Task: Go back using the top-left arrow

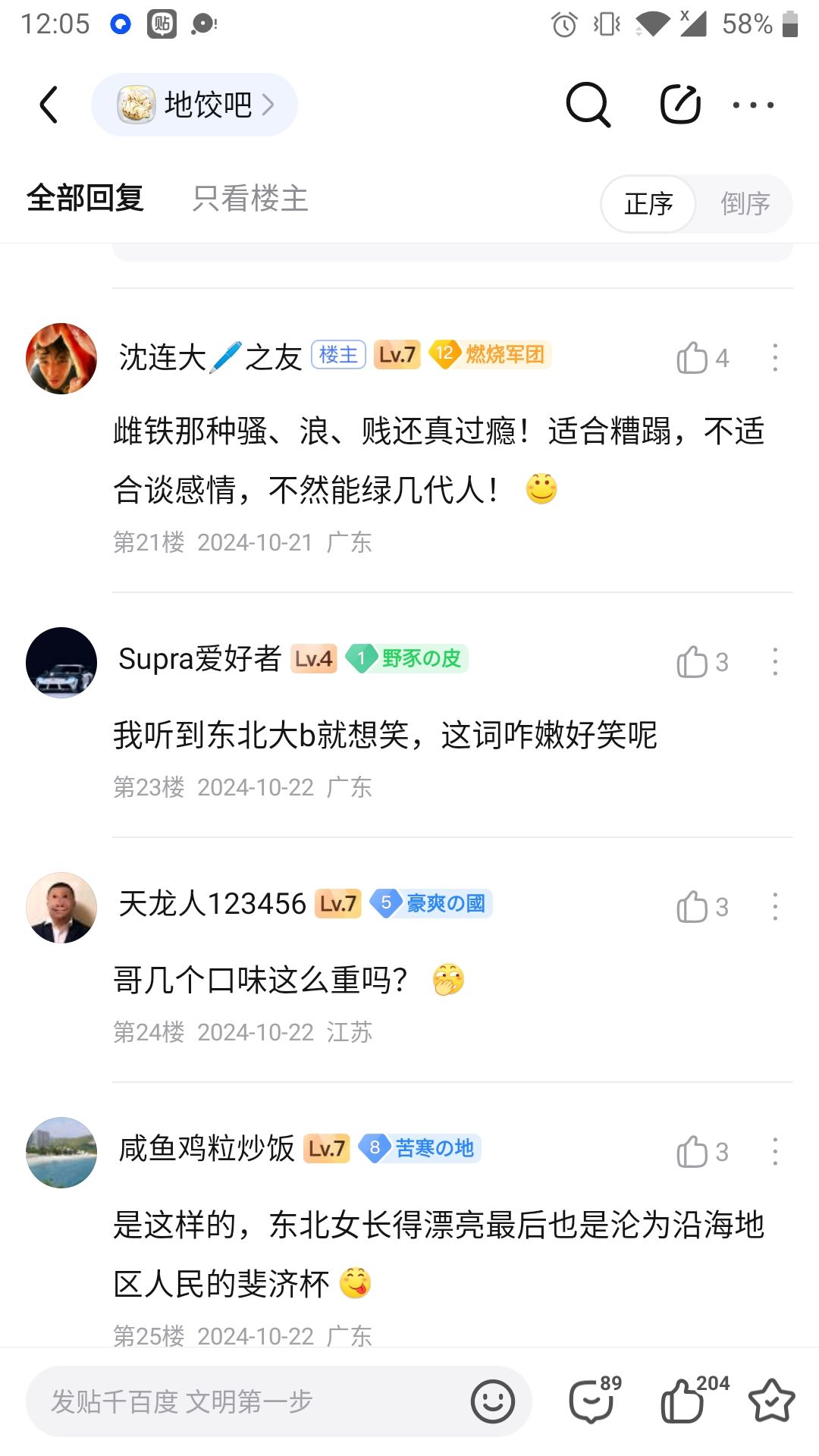Action: coord(49,105)
